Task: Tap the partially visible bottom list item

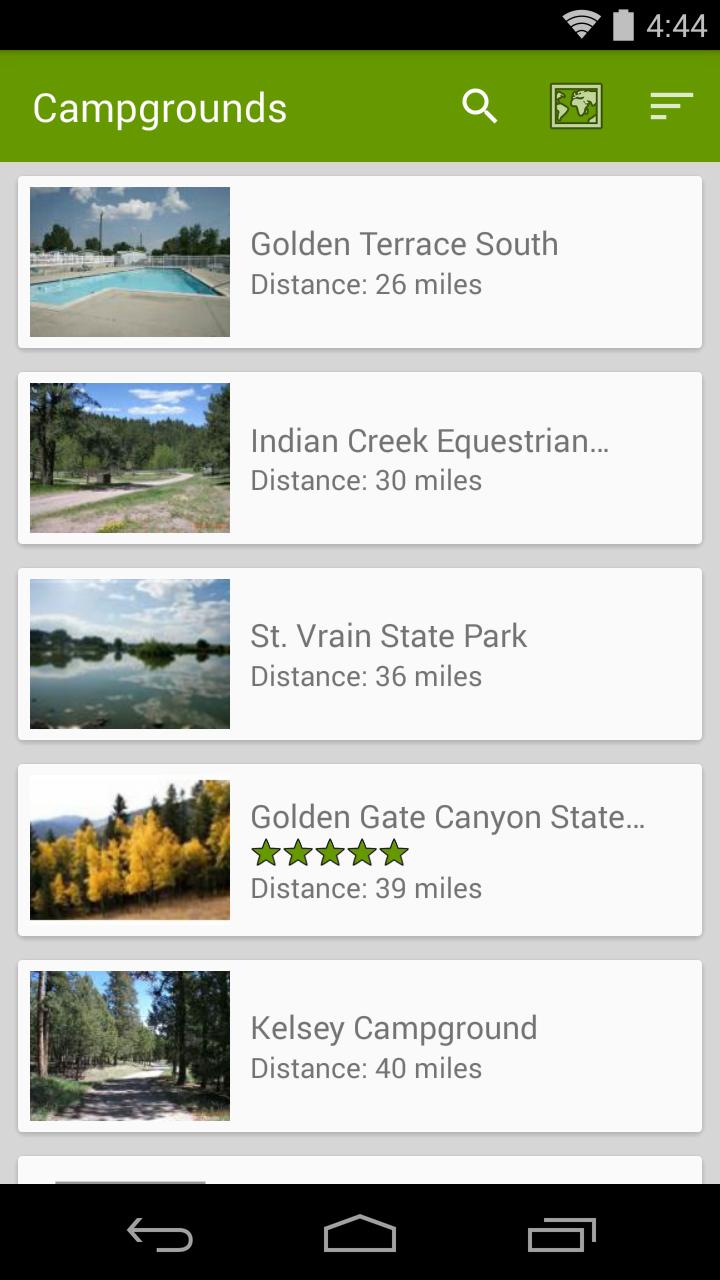Action: pos(360,1170)
